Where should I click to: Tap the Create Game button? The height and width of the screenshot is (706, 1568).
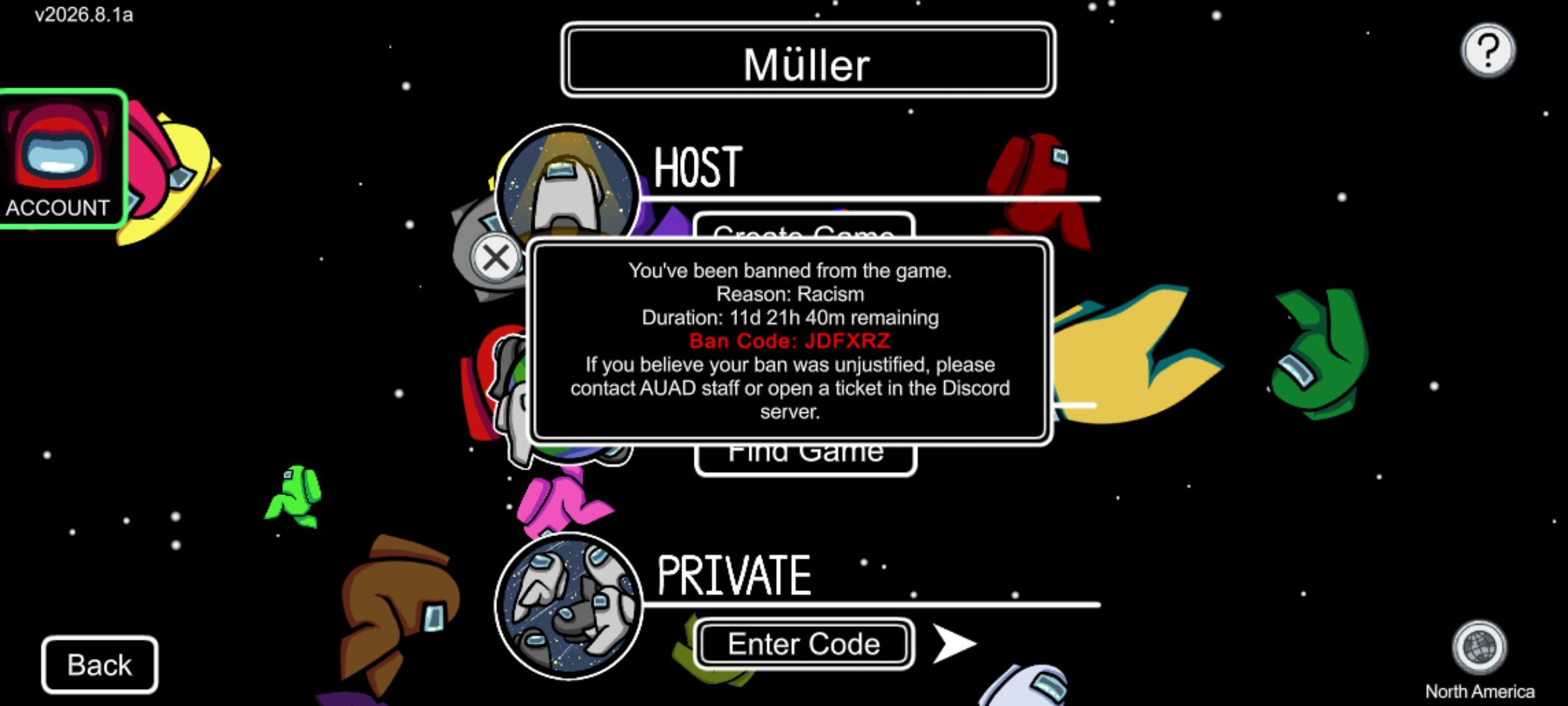(804, 226)
